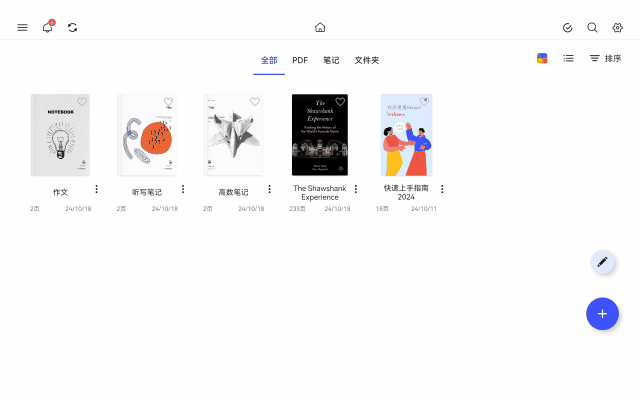Image resolution: width=640 pixels, height=400 pixels.
Task: Switch to the 文件夹 tab
Action: click(x=367, y=60)
